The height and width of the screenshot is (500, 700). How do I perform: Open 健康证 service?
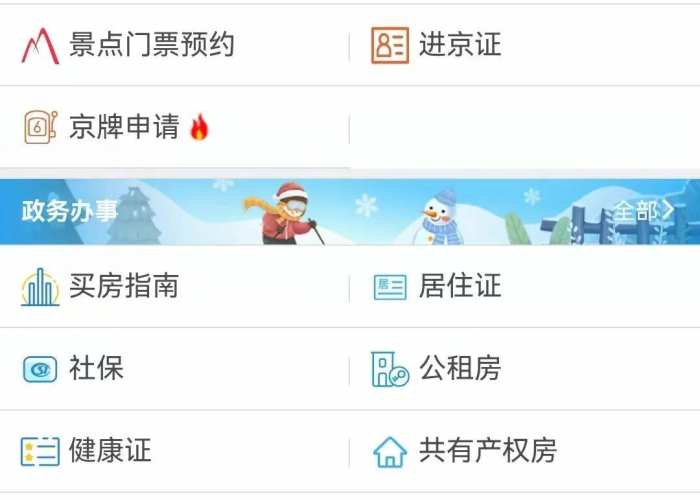pyautogui.click(x=110, y=451)
